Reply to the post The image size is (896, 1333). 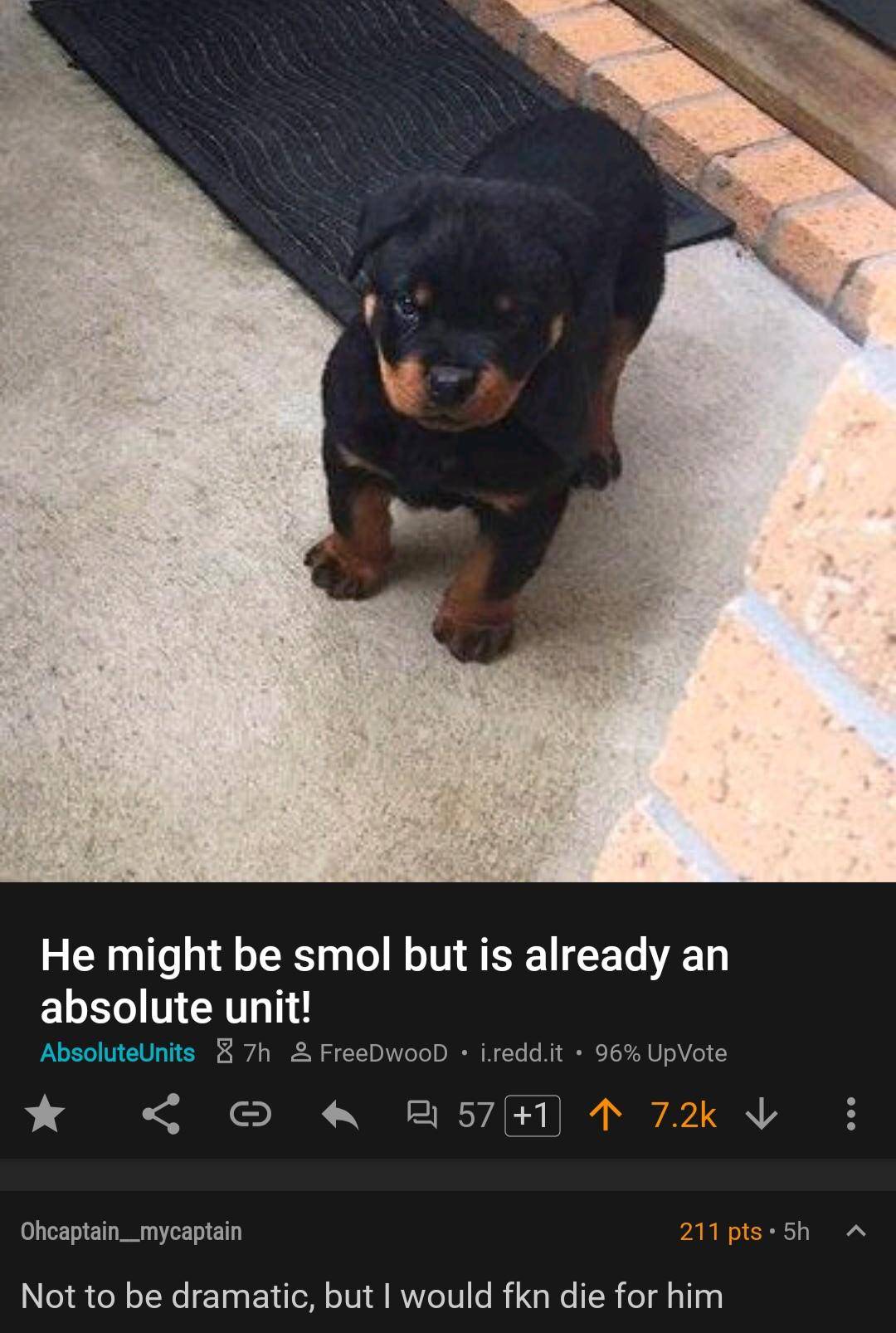tap(340, 1115)
